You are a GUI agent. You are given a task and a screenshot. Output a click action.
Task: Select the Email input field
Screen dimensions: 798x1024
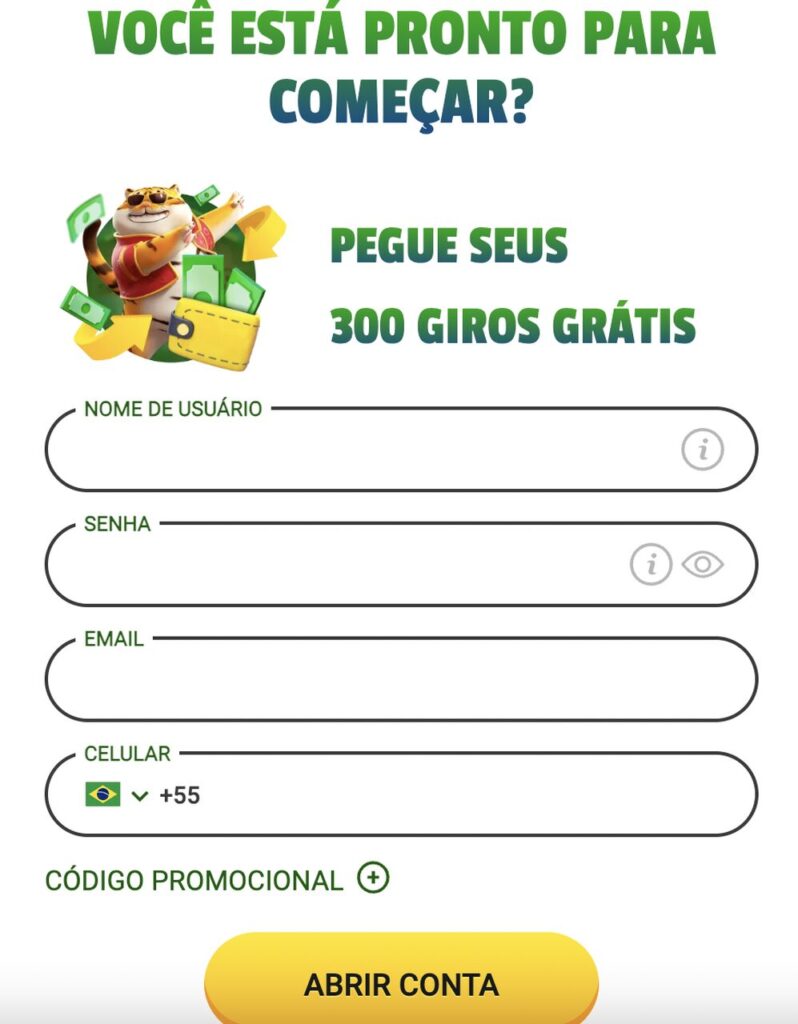[x=400, y=681]
